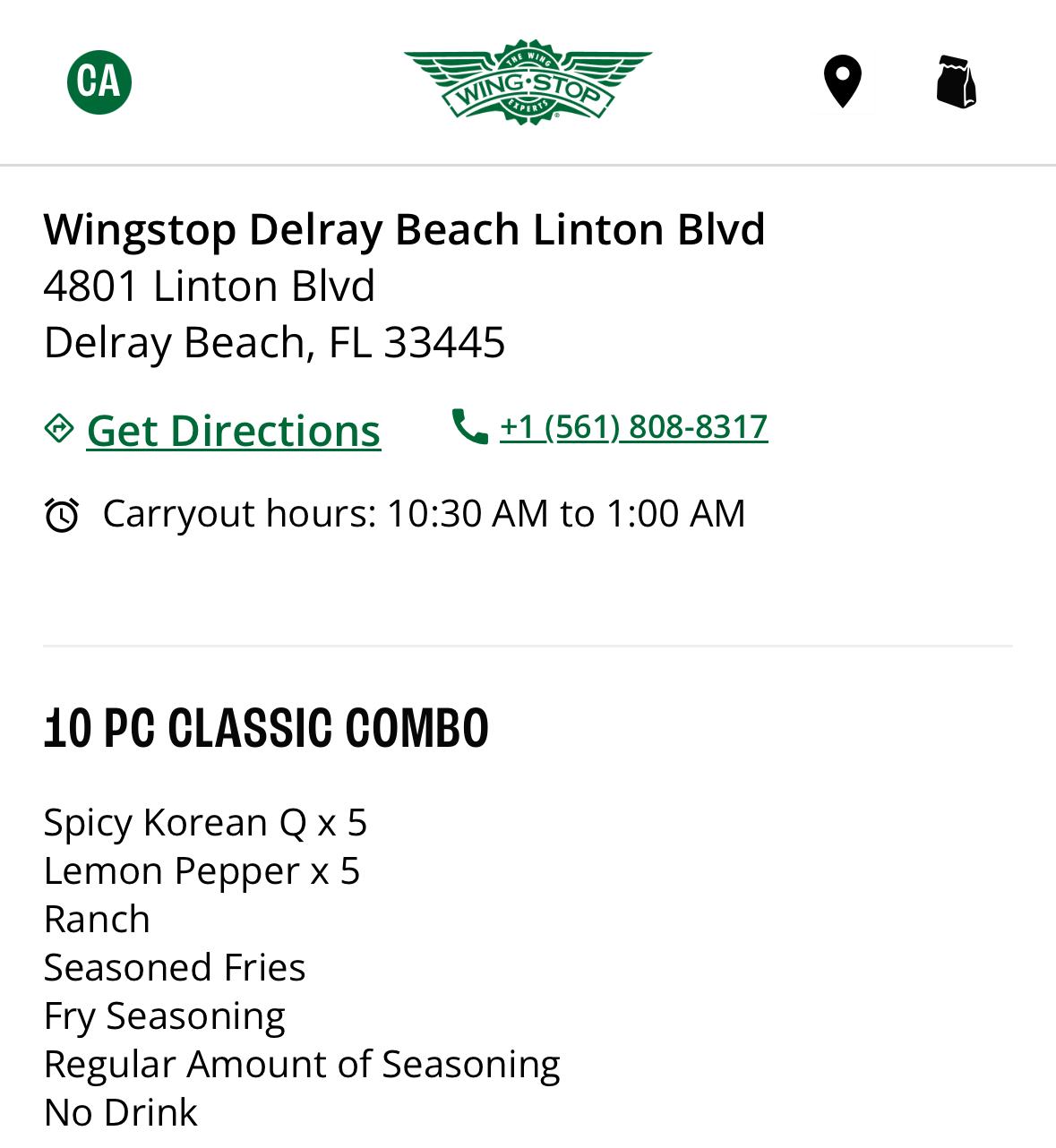Click the alarm clock icon beside carryout hours

[x=63, y=511]
